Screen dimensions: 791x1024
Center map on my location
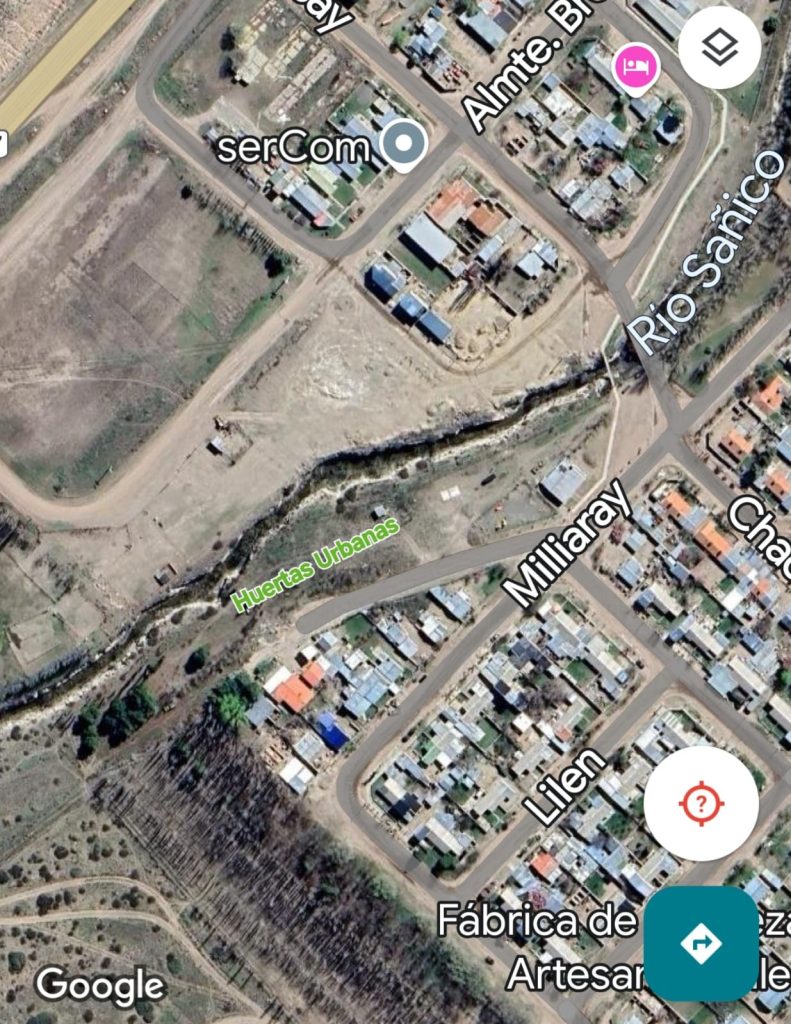pos(701,803)
